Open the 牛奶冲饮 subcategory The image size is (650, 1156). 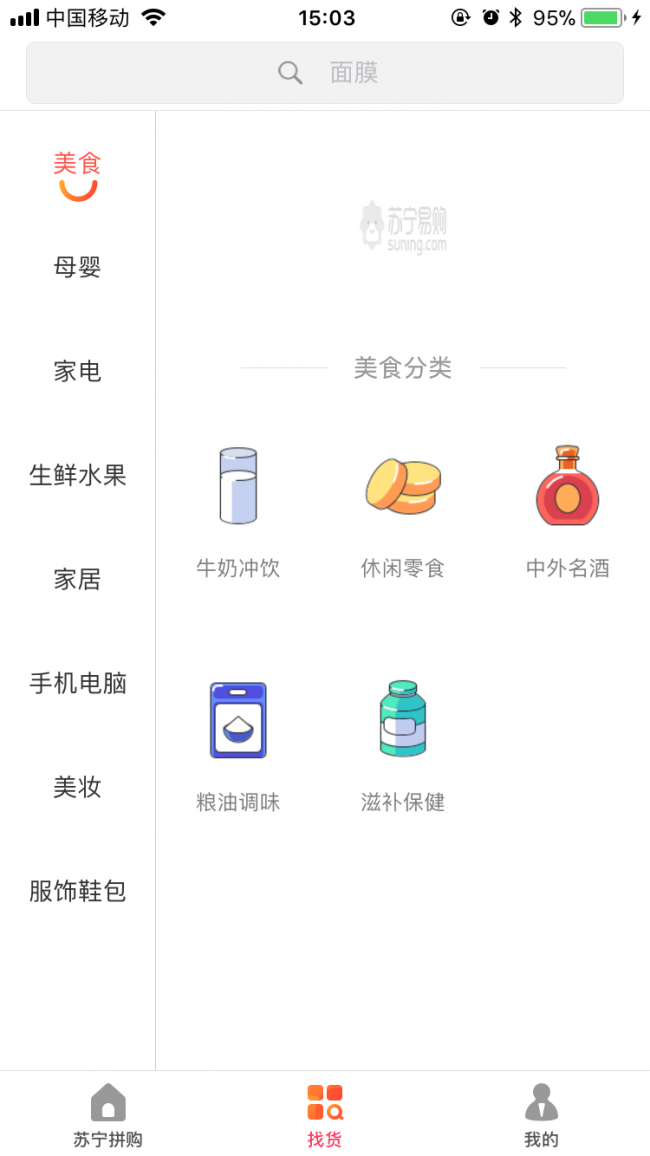click(238, 511)
